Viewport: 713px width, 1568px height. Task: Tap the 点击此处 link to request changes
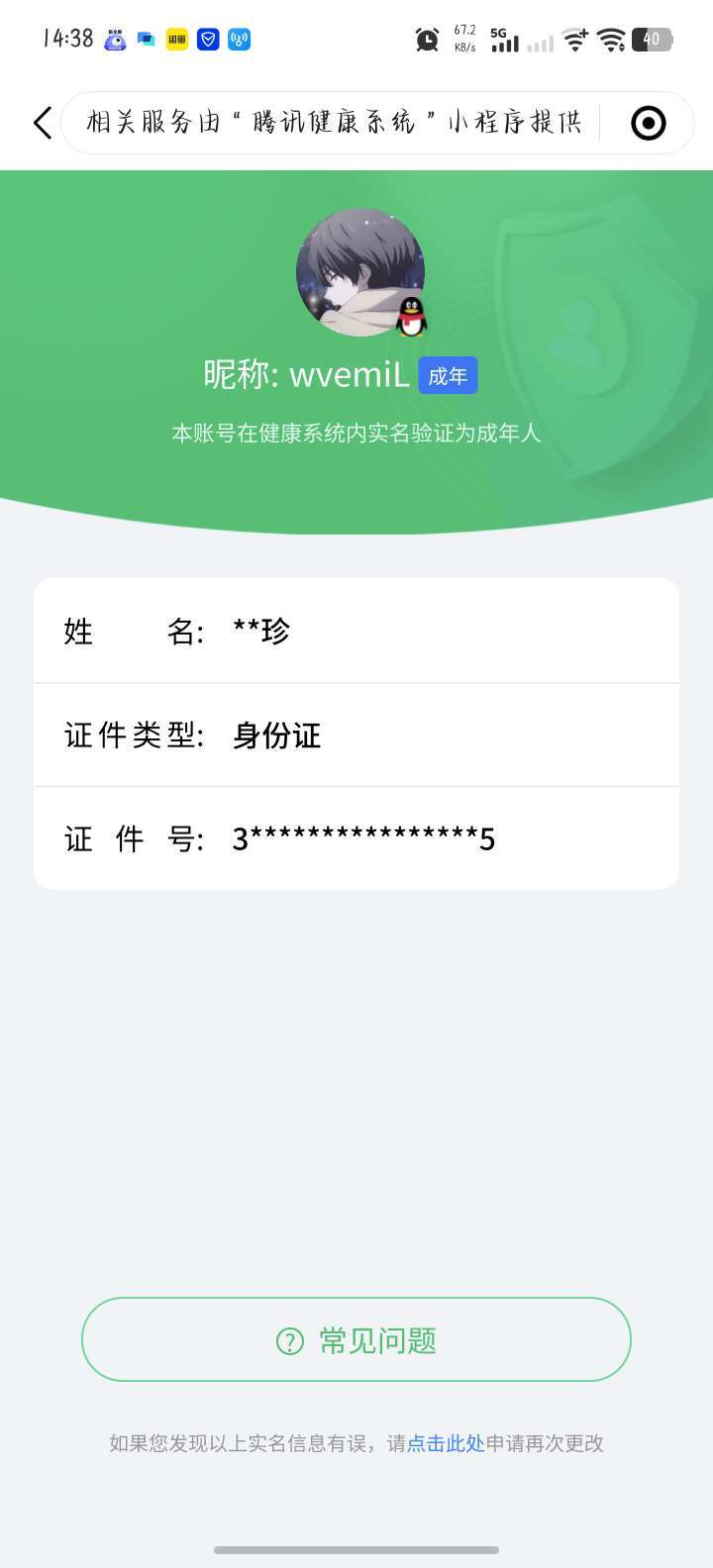[446, 1443]
